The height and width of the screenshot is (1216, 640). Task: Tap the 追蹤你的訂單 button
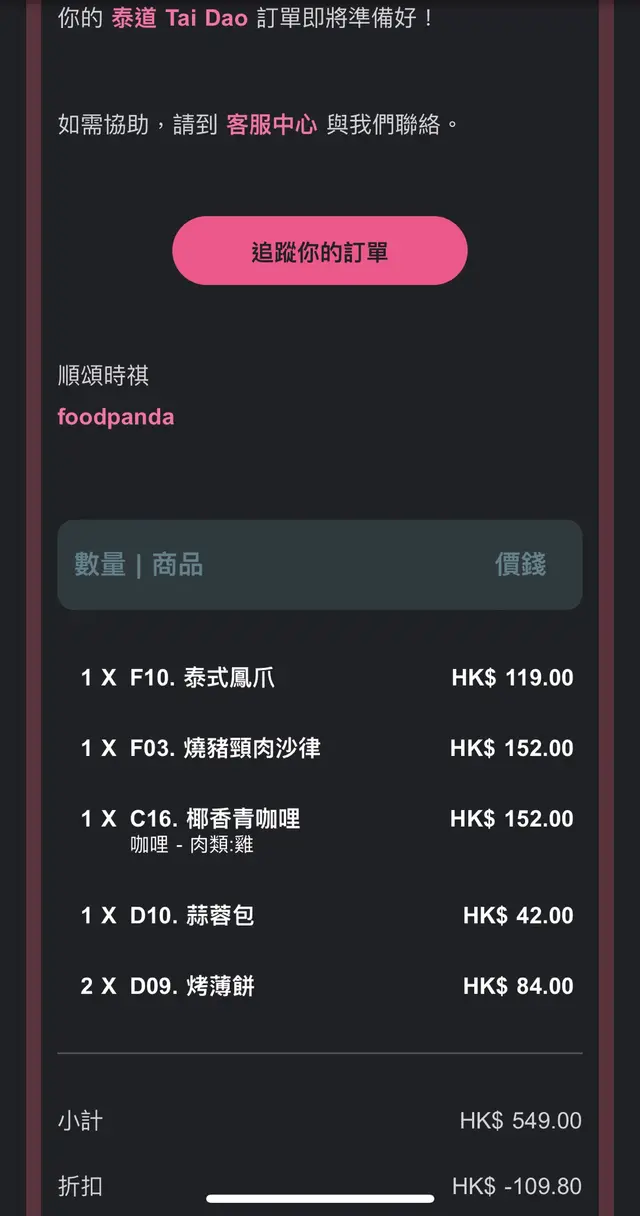[x=319, y=251]
